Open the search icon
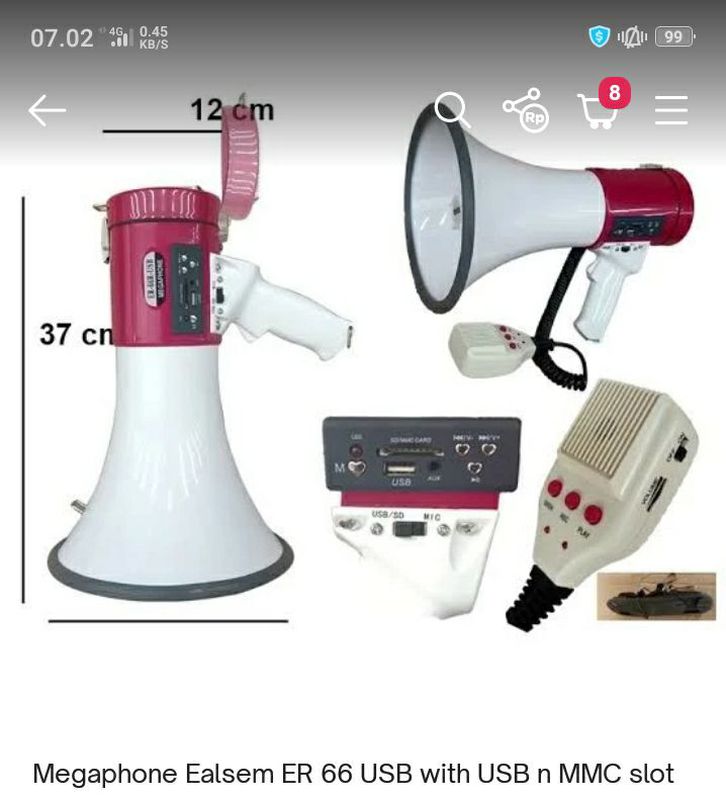The image size is (726, 800). point(452,110)
